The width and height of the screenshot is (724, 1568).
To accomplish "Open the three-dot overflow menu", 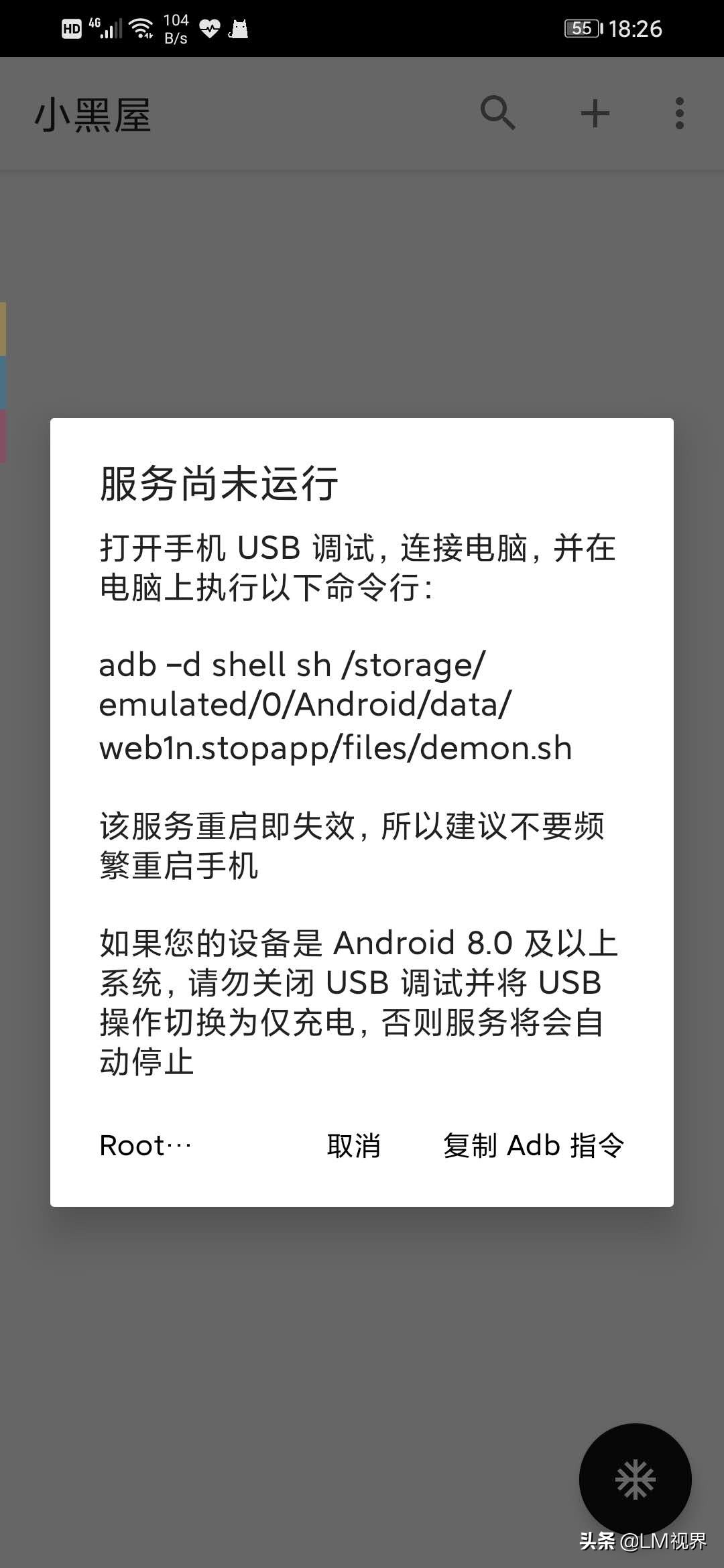I will click(x=679, y=113).
